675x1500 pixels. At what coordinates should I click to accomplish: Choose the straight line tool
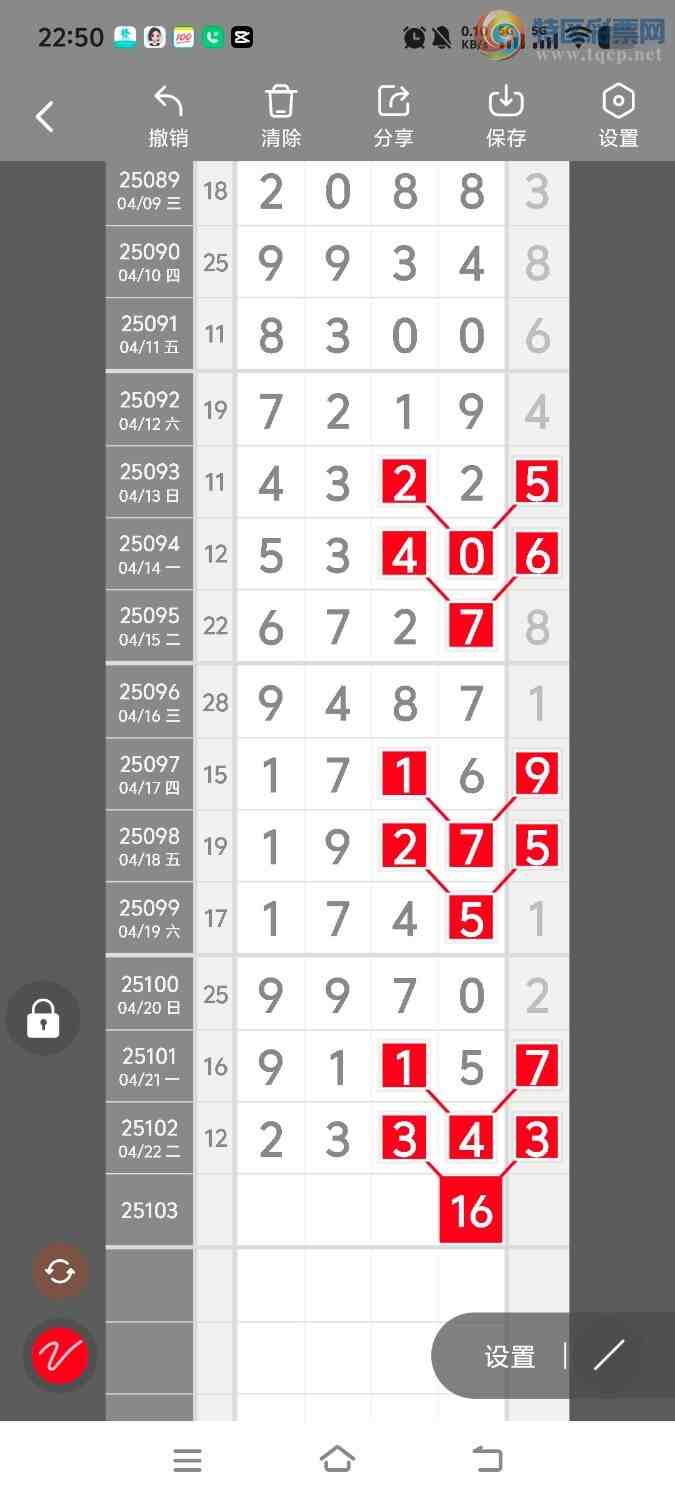click(x=608, y=1356)
